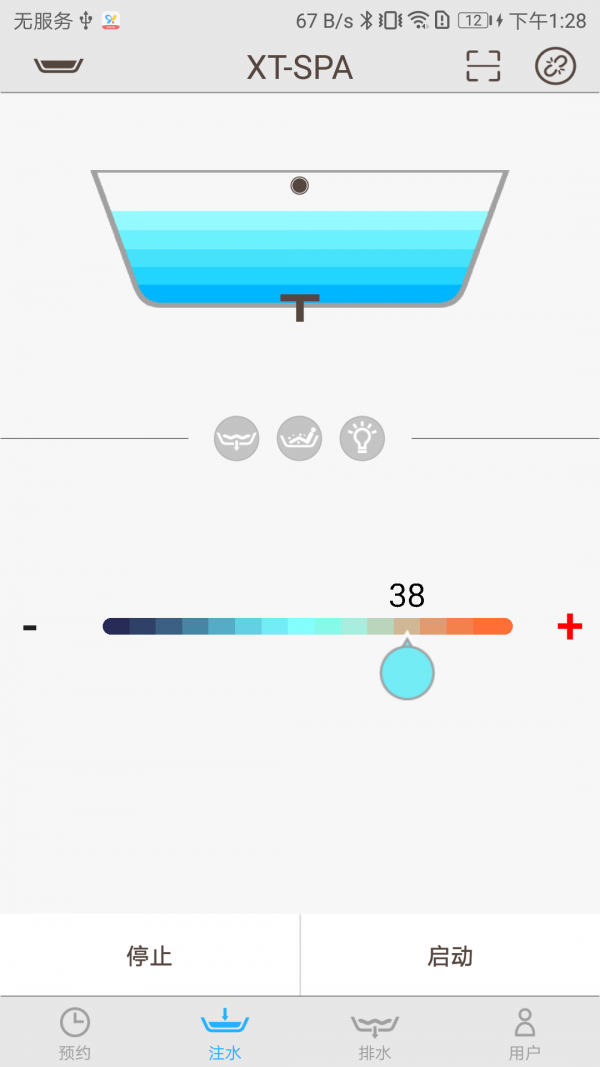This screenshot has width=600, height=1067.
Task: Open the QR scan icon
Action: pos(483,66)
